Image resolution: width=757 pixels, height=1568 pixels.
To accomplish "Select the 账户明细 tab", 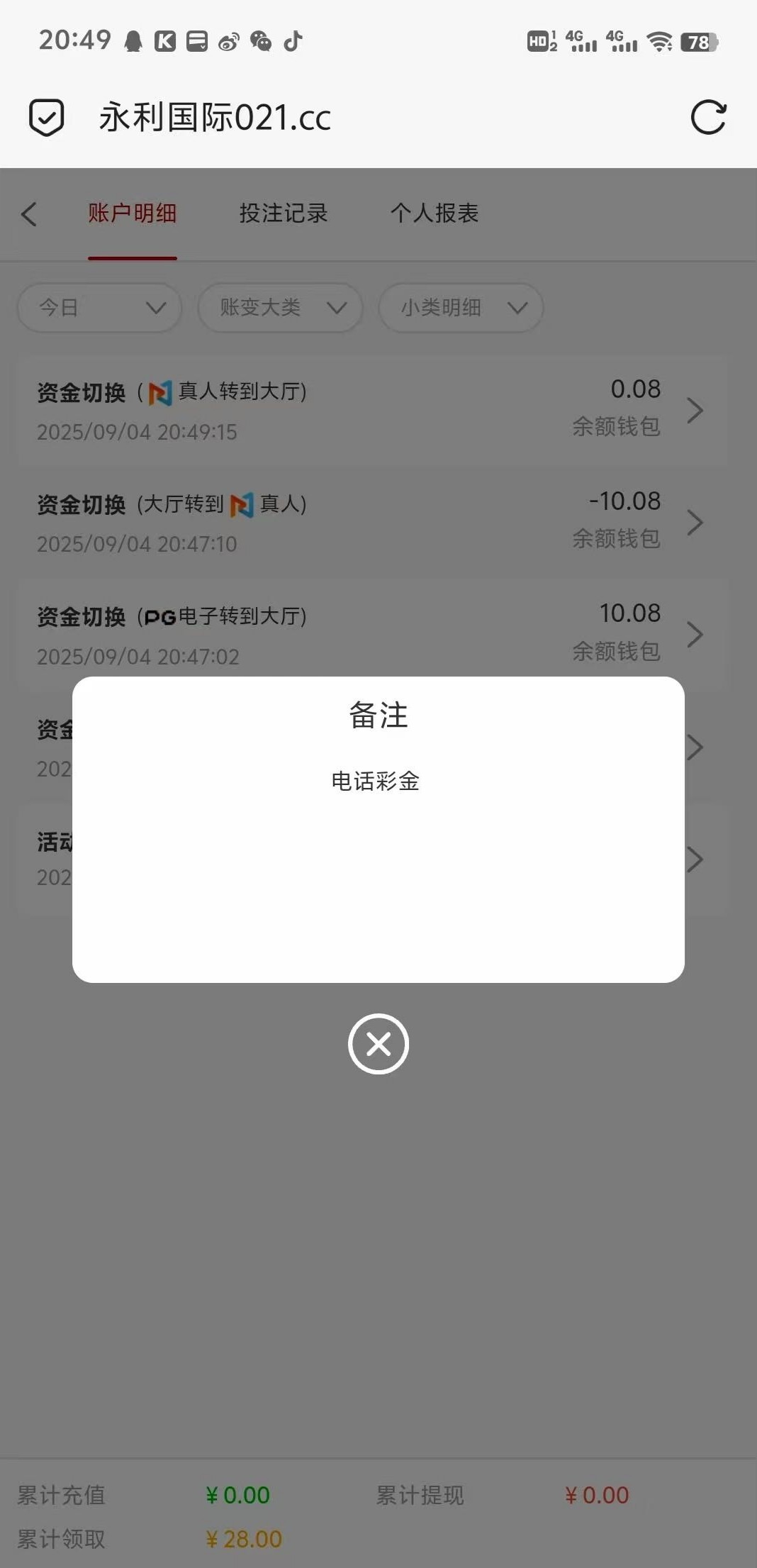I will [133, 213].
